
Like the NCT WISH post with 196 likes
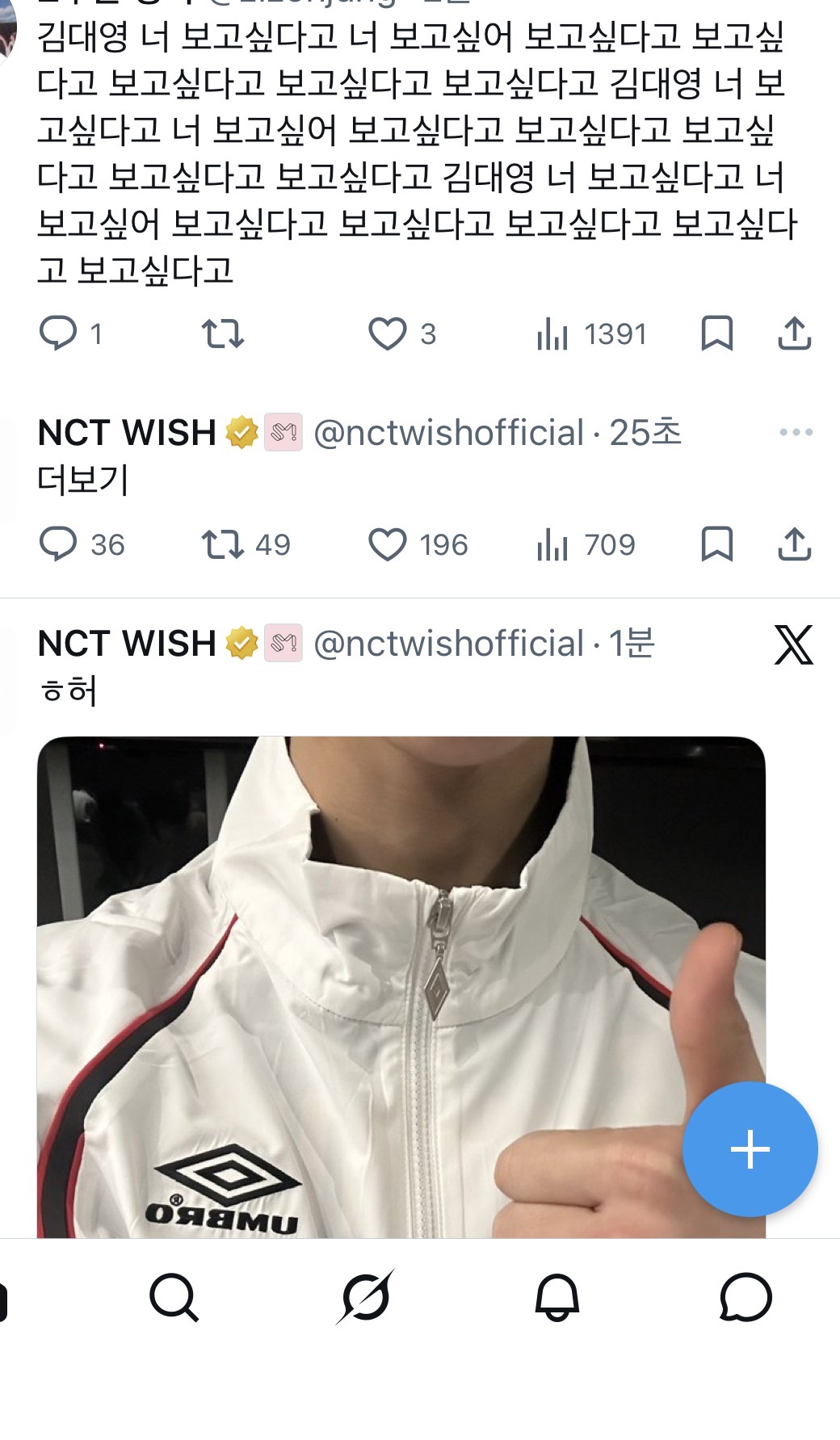(388, 544)
